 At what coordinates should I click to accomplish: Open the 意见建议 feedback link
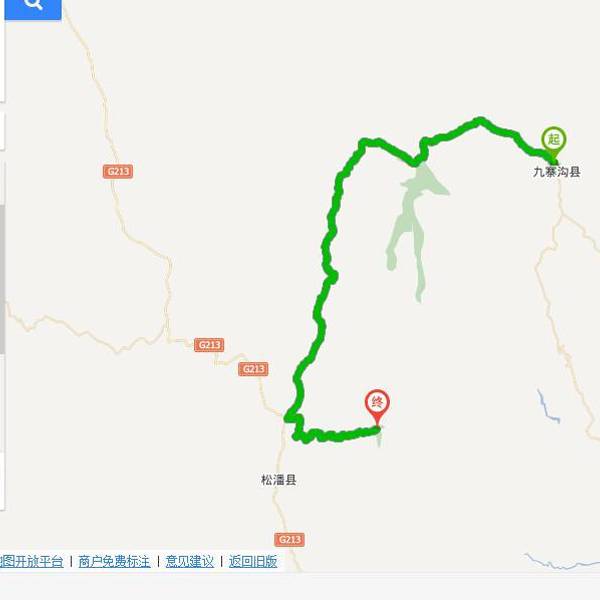coord(190,562)
